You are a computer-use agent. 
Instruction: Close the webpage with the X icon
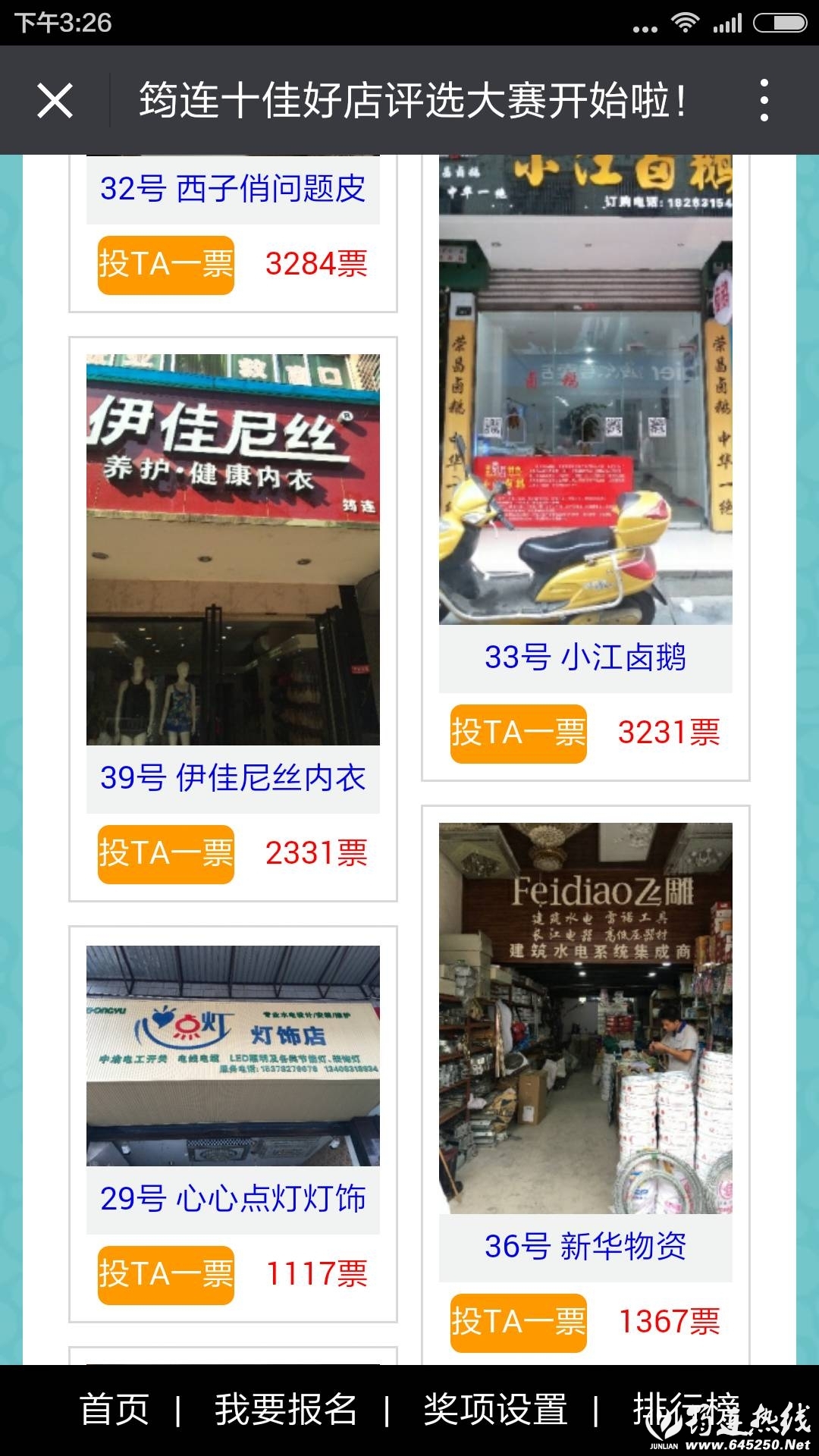click(x=55, y=100)
